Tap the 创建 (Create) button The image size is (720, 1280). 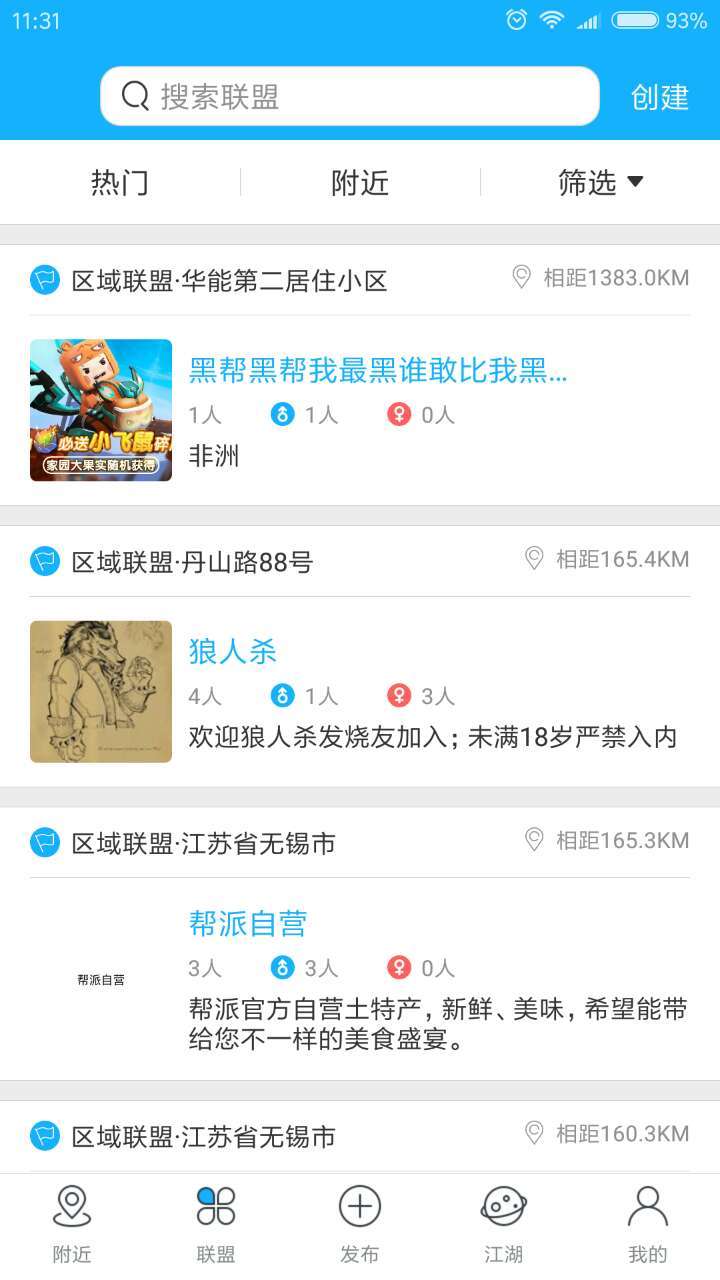click(x=659, y=96)
